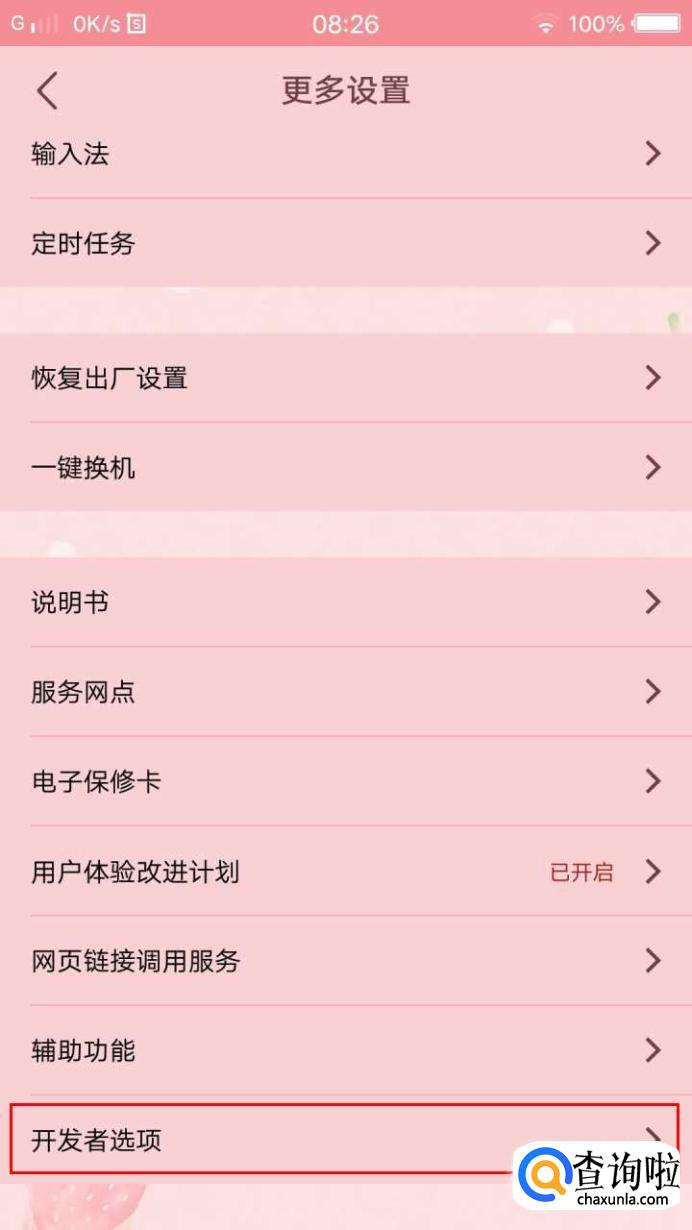Open 电子保修卡

(x=346, y=781)
